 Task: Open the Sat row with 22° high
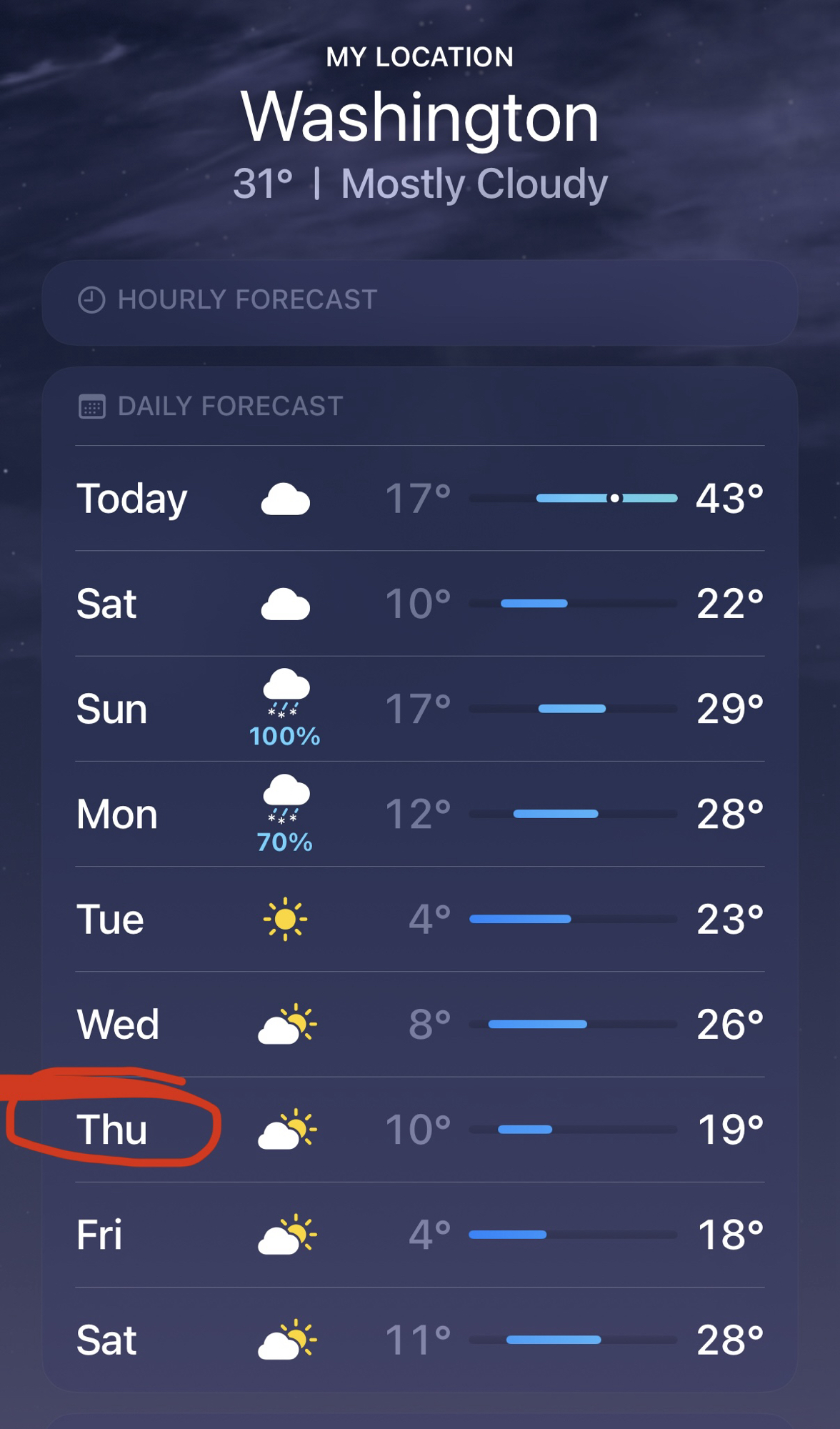pyautogui.click(x=419, y=604)
